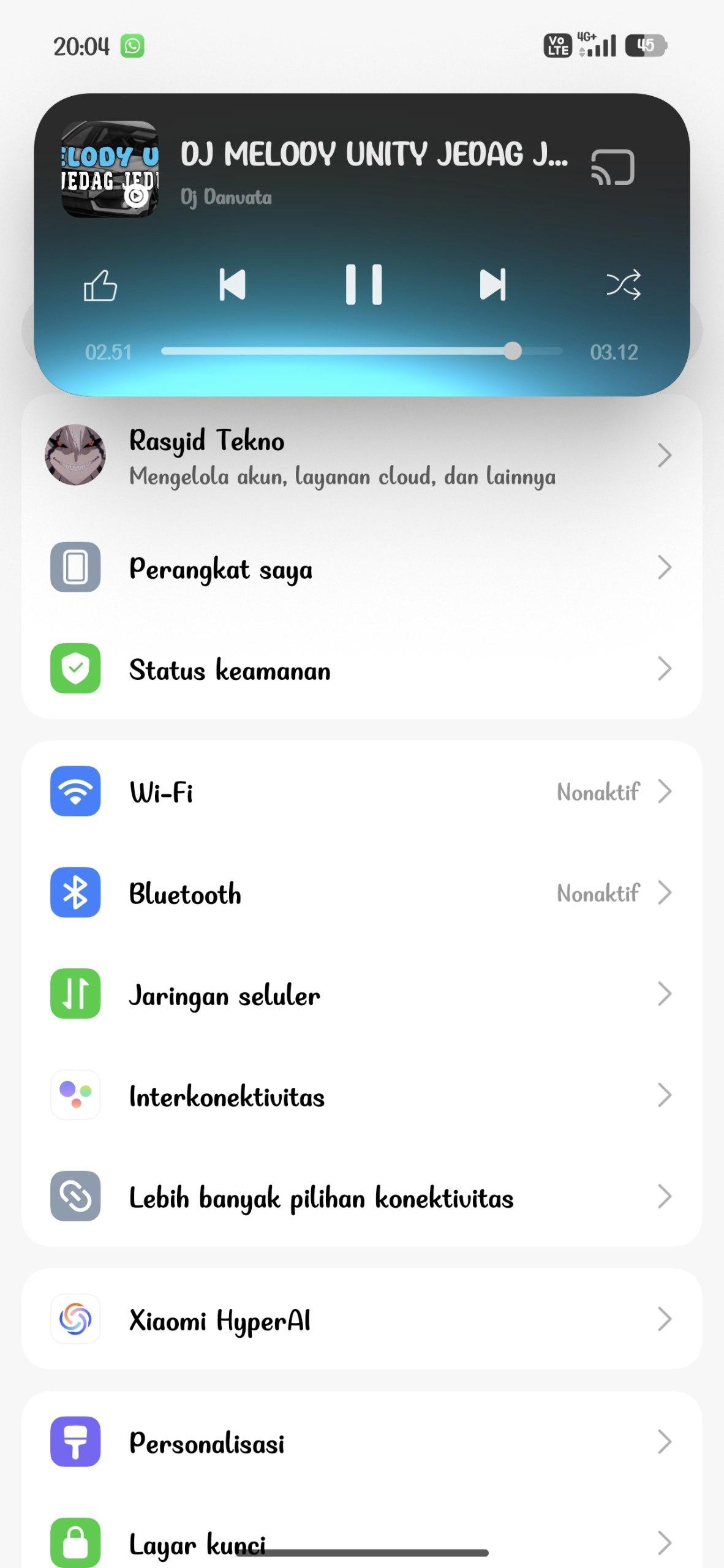Seek along the song progress bar

point(361,351)
